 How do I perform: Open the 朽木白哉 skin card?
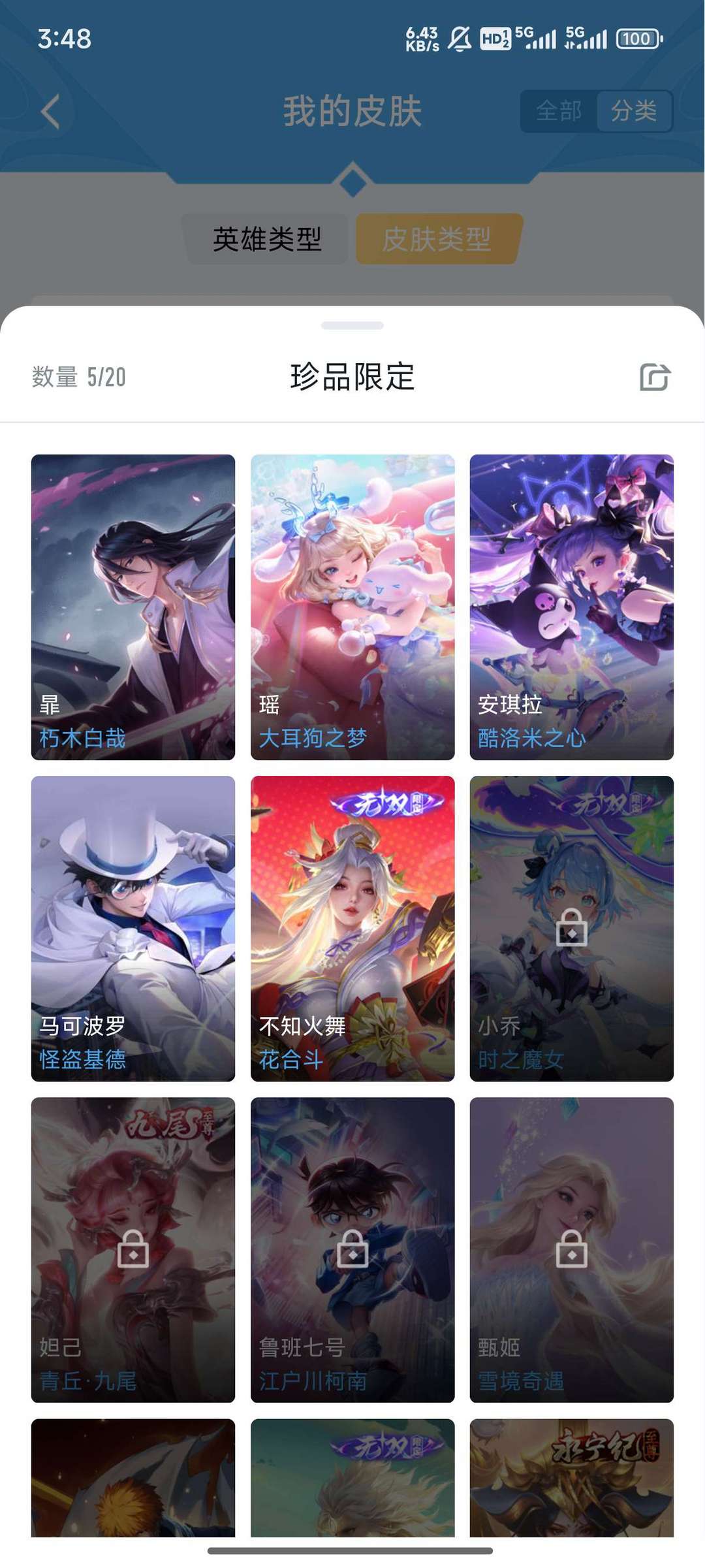tap(133, 607)
